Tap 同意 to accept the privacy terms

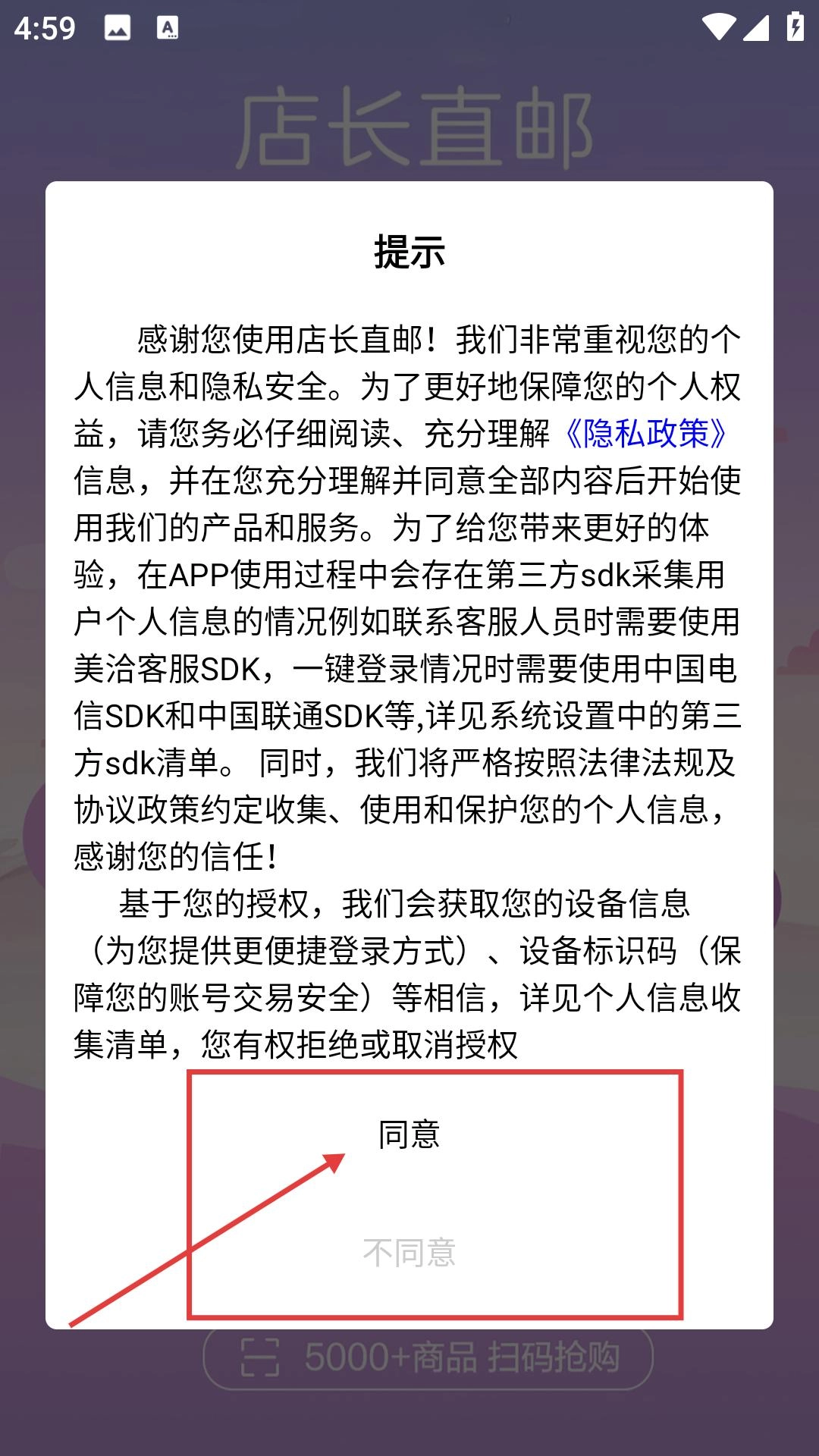pyautogui.click(x=409, y=1134)
